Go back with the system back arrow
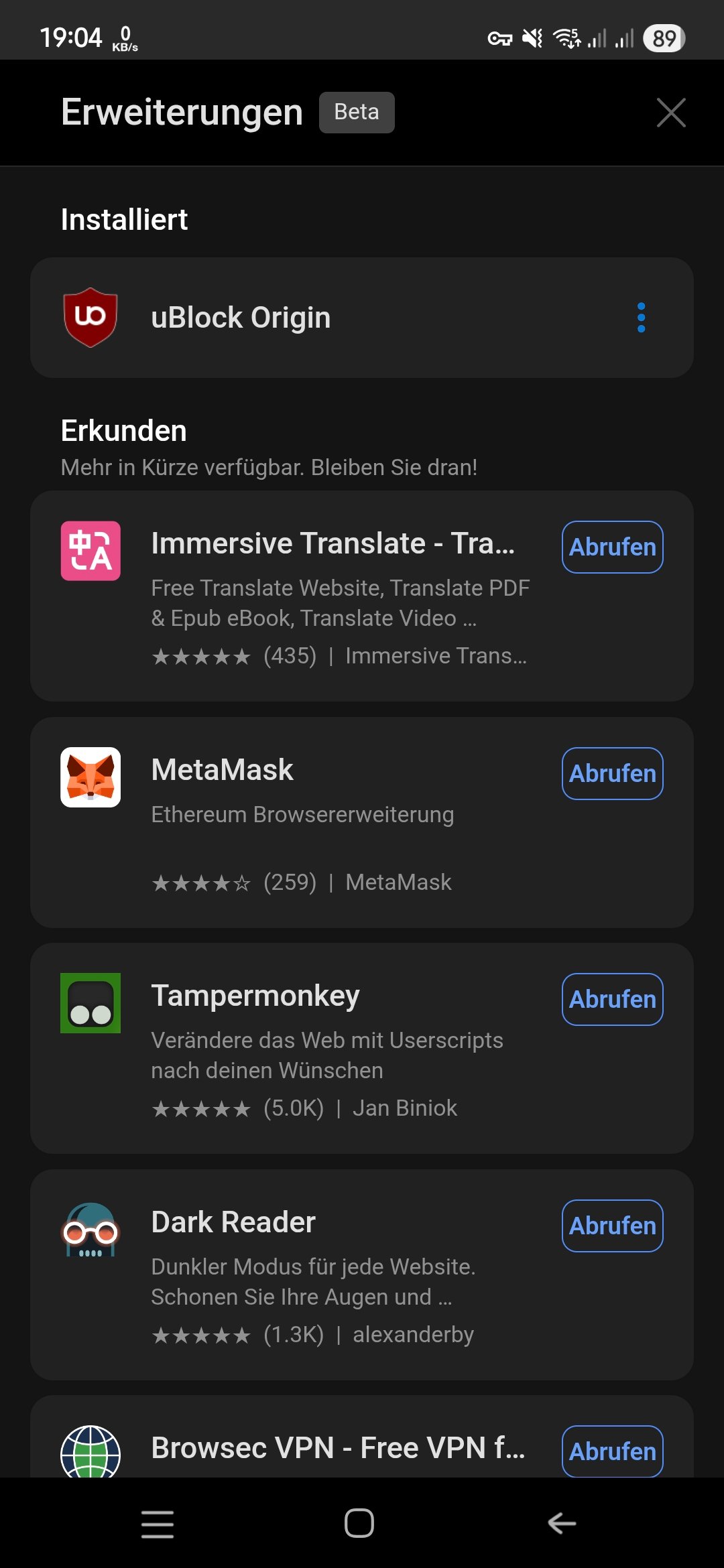724x1568 pixels. click(562, 1523)
